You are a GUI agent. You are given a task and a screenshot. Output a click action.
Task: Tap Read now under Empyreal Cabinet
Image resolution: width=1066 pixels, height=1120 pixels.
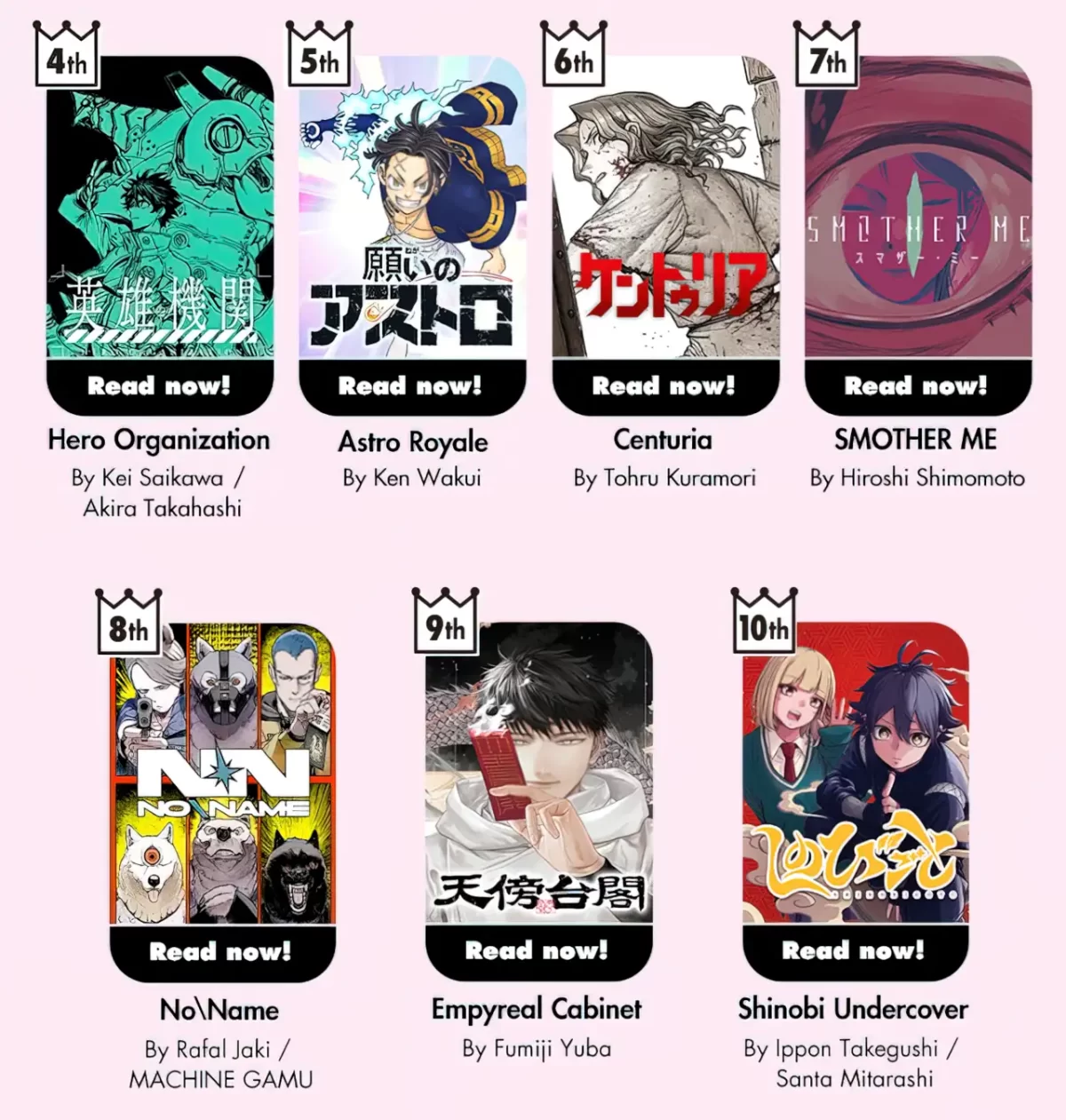(x=537, y=950)
